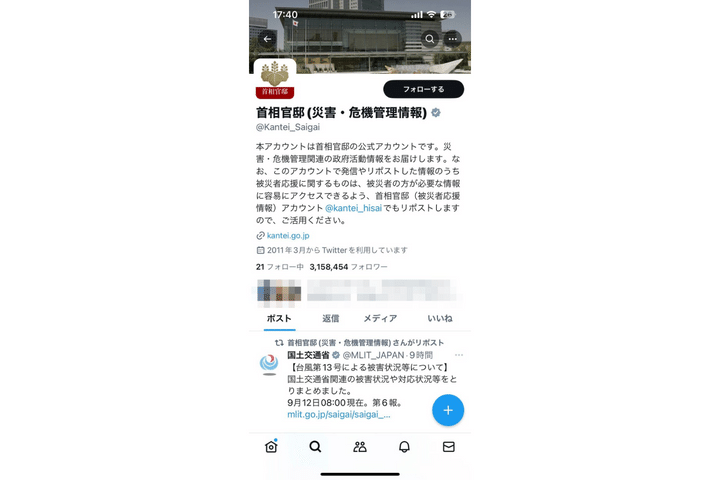
Task: Open direct messages
Action: point(449,447)
